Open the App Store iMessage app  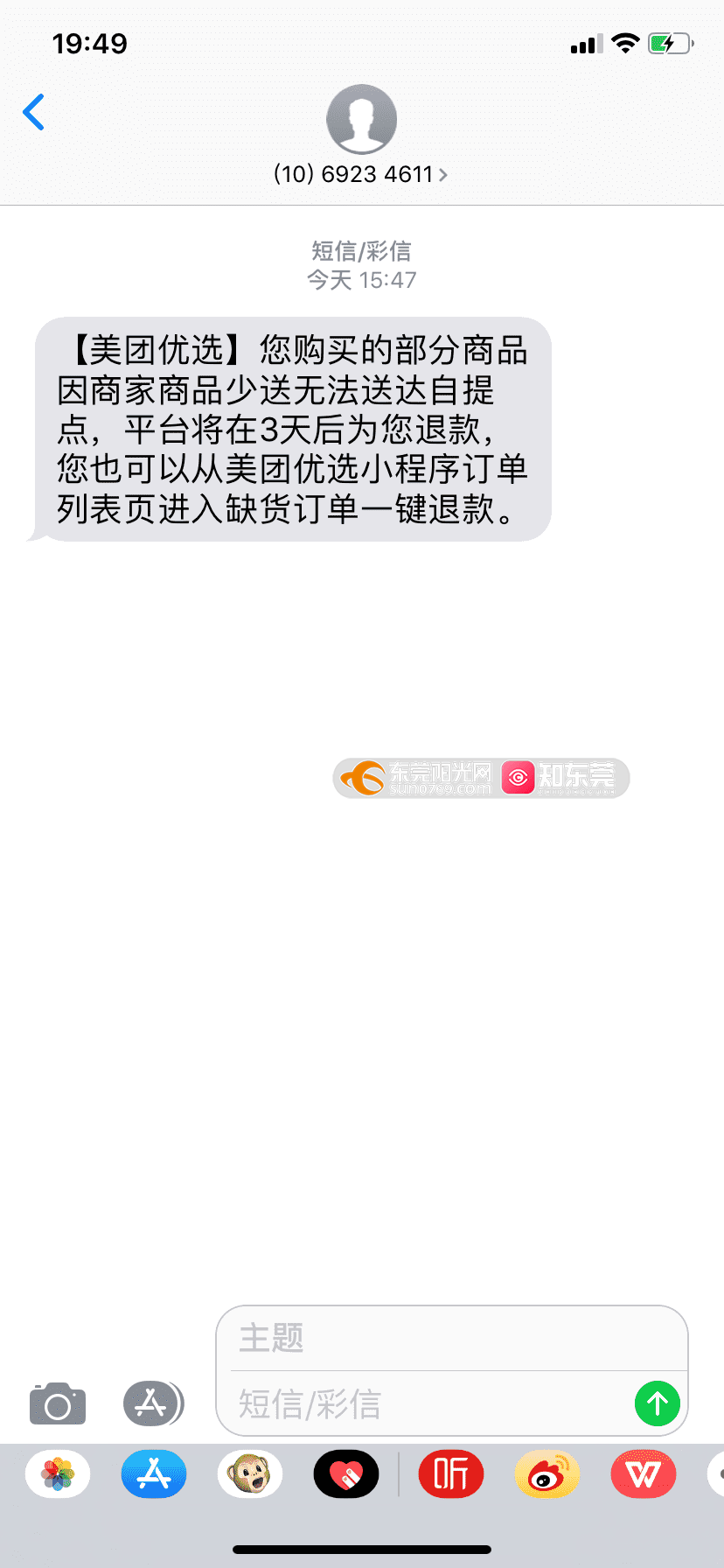coord(154,1474)
